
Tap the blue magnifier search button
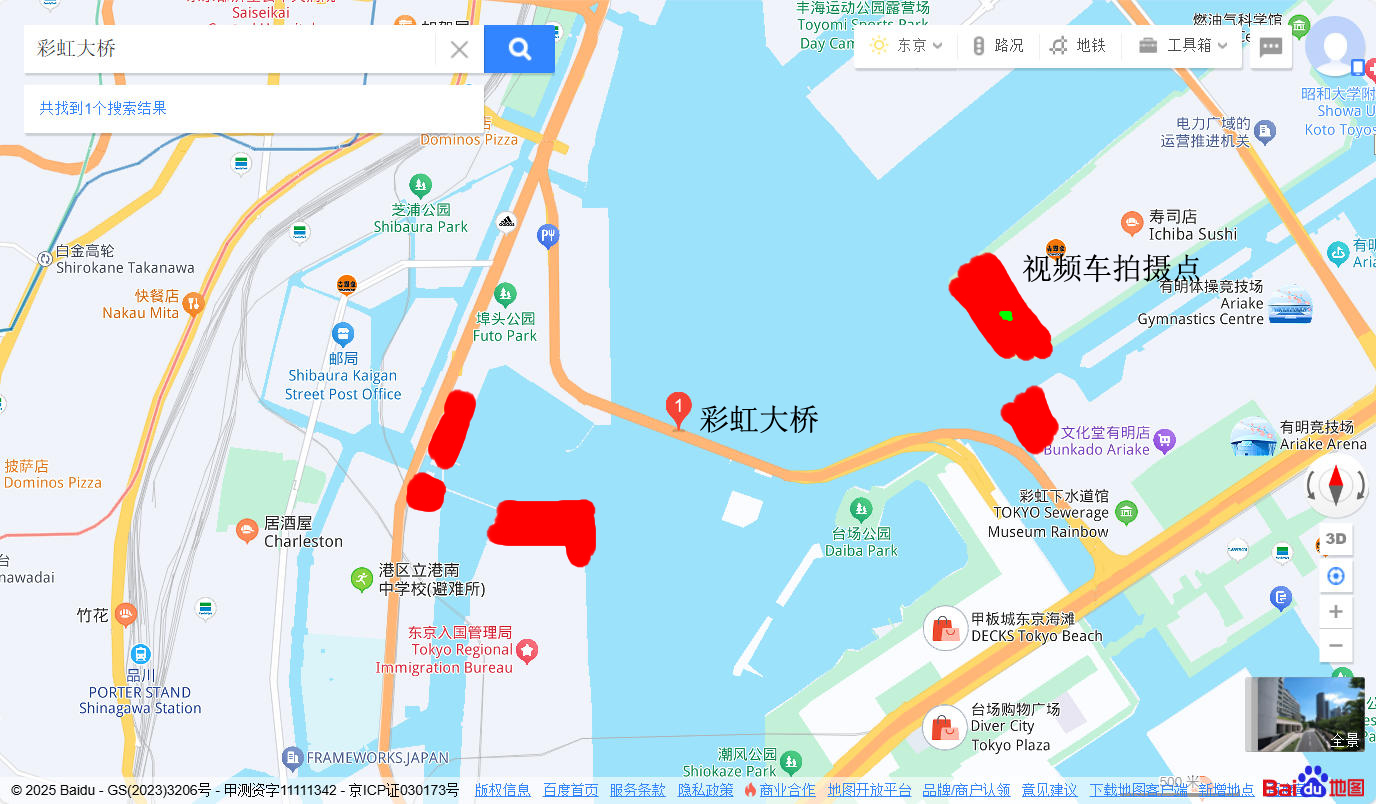pos(519,49)
